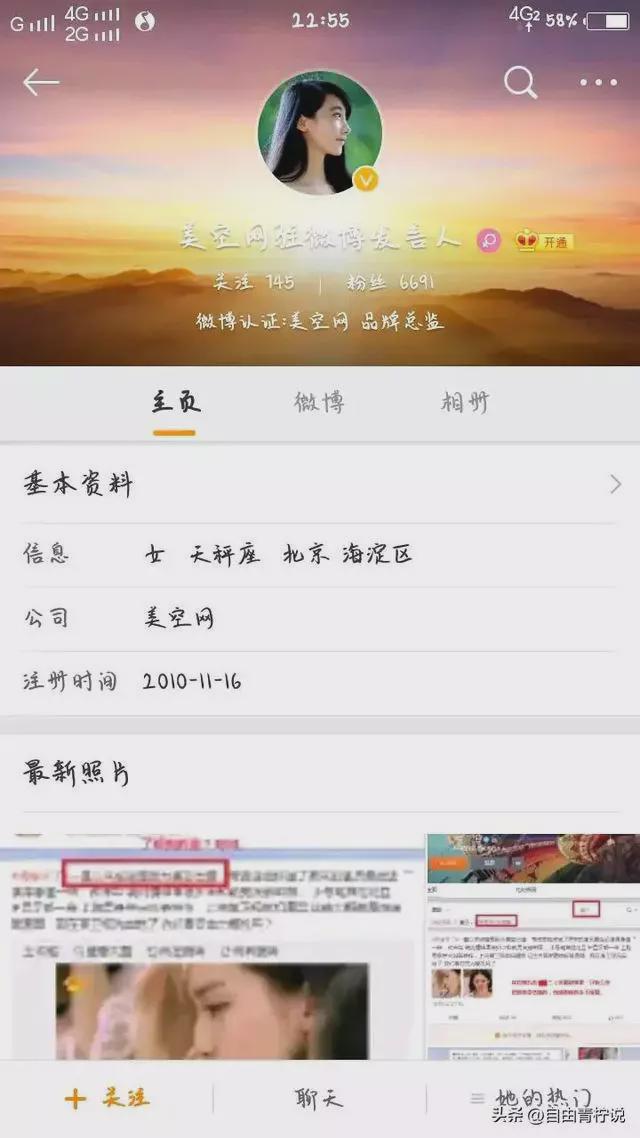This screenshot has height=1138, width=640.
Task: Open the three-dot overflow menu
Action: [598, 83]
